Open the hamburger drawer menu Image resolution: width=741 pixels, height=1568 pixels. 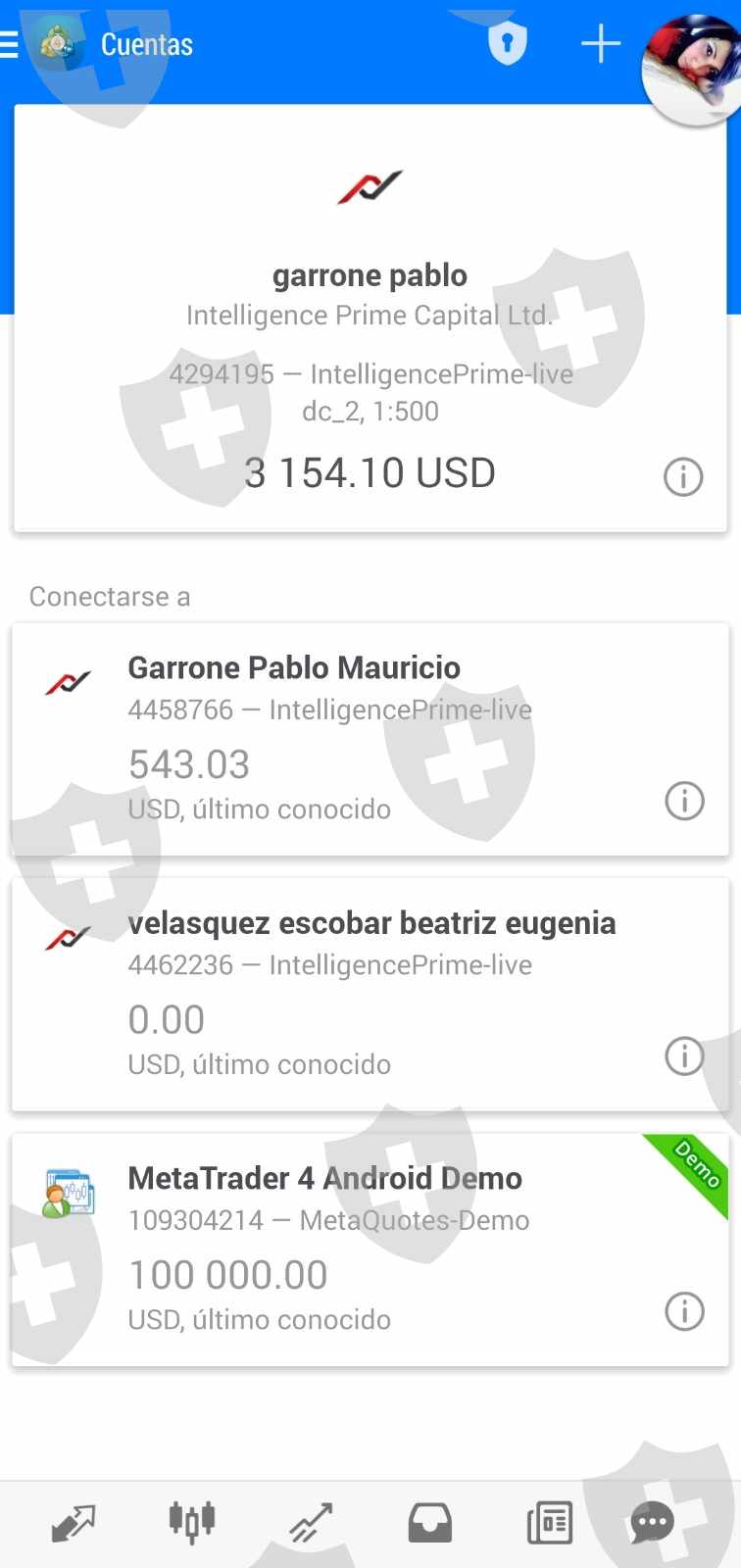pos(10,44)
